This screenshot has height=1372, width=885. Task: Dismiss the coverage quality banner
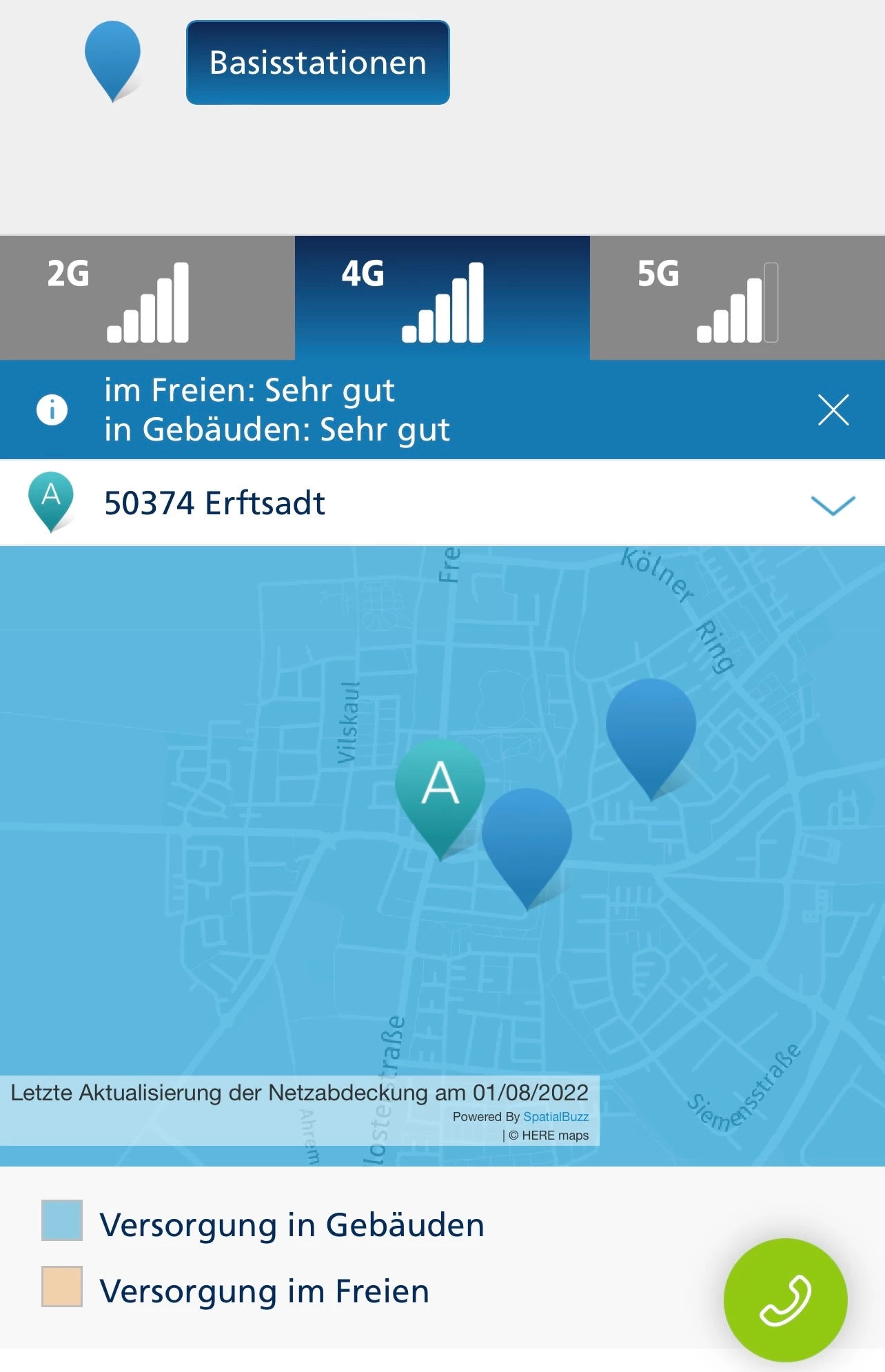[x=833, y=410]
